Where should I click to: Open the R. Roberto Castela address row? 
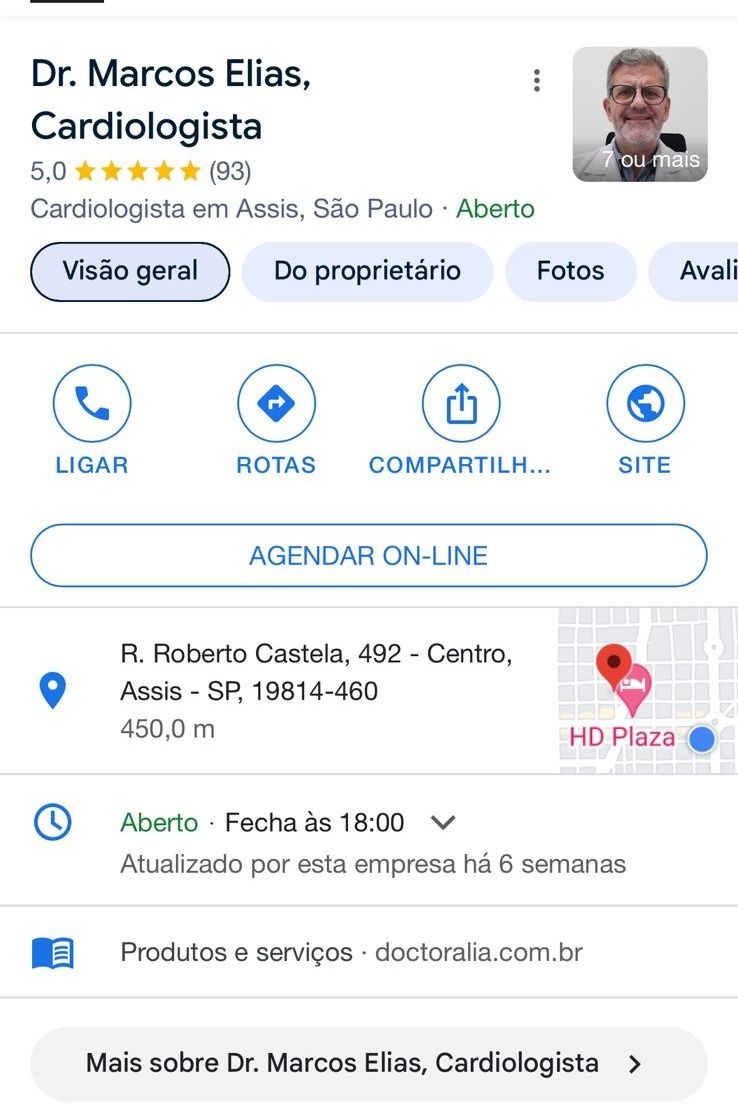(x=315, y=690)
